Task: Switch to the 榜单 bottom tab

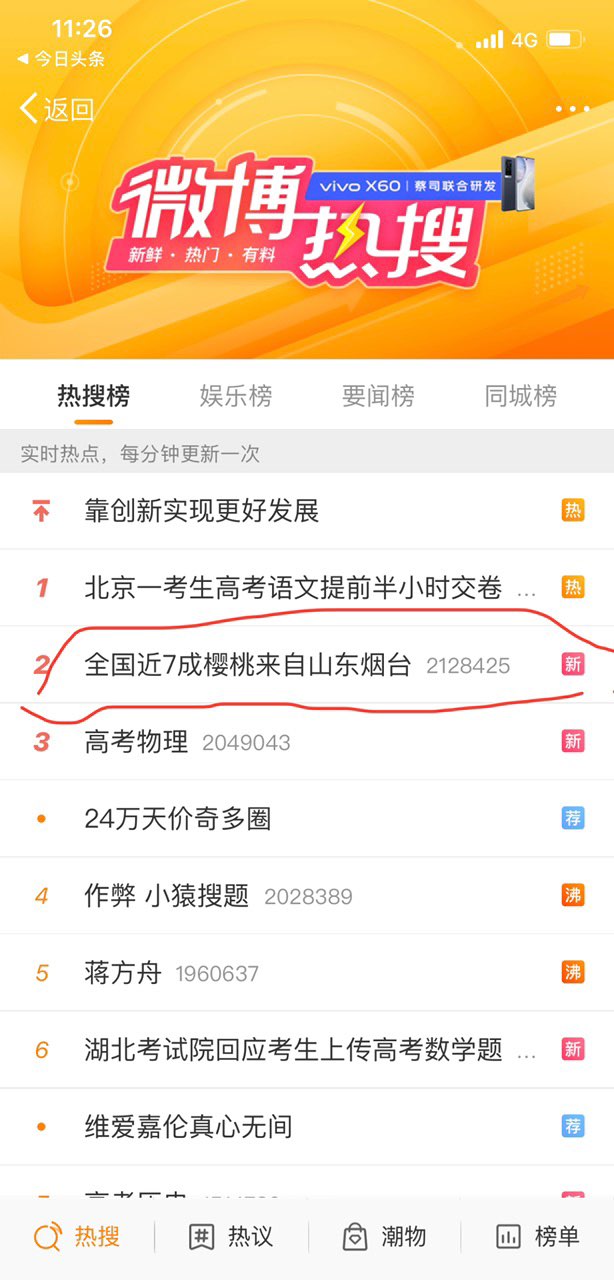Action: click(x=537, y=1237)
